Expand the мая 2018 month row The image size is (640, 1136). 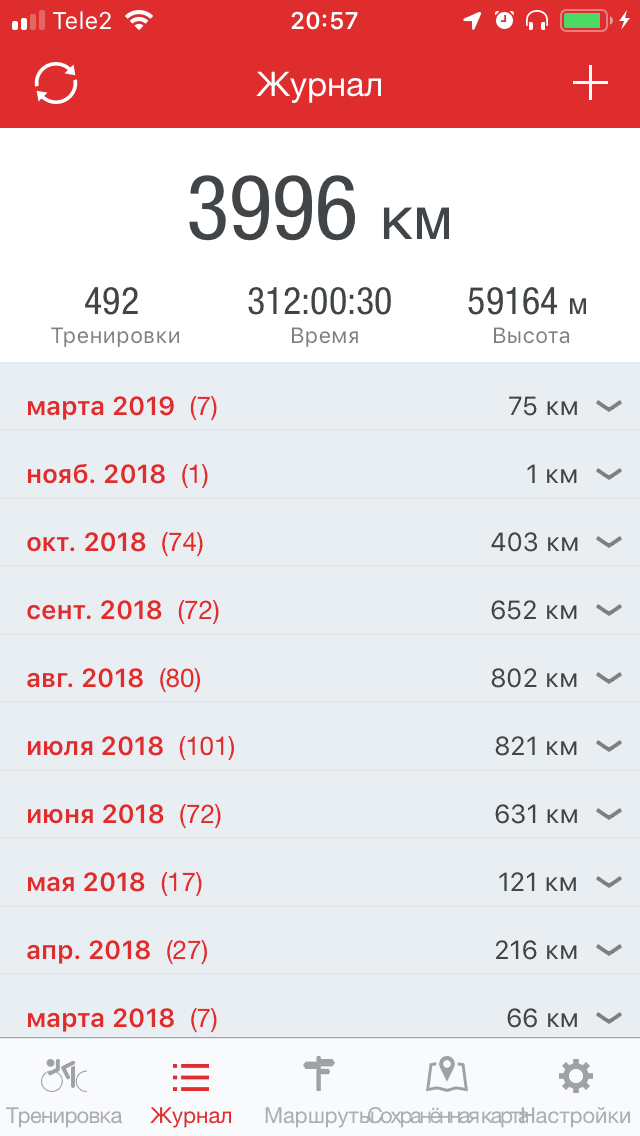tap(320, 882)
